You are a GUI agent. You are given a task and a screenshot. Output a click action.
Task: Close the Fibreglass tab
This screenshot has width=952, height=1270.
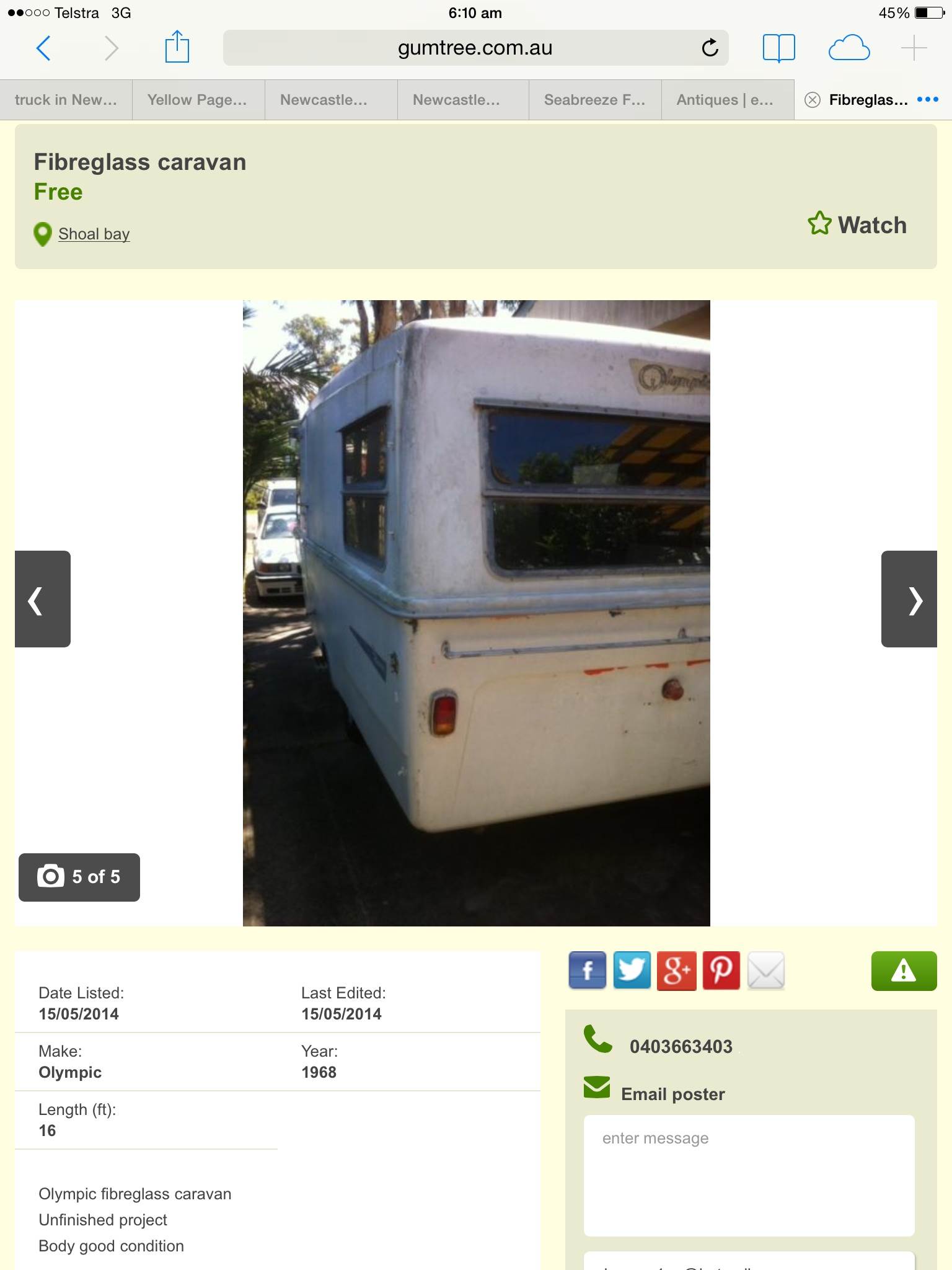click(812, 100)
